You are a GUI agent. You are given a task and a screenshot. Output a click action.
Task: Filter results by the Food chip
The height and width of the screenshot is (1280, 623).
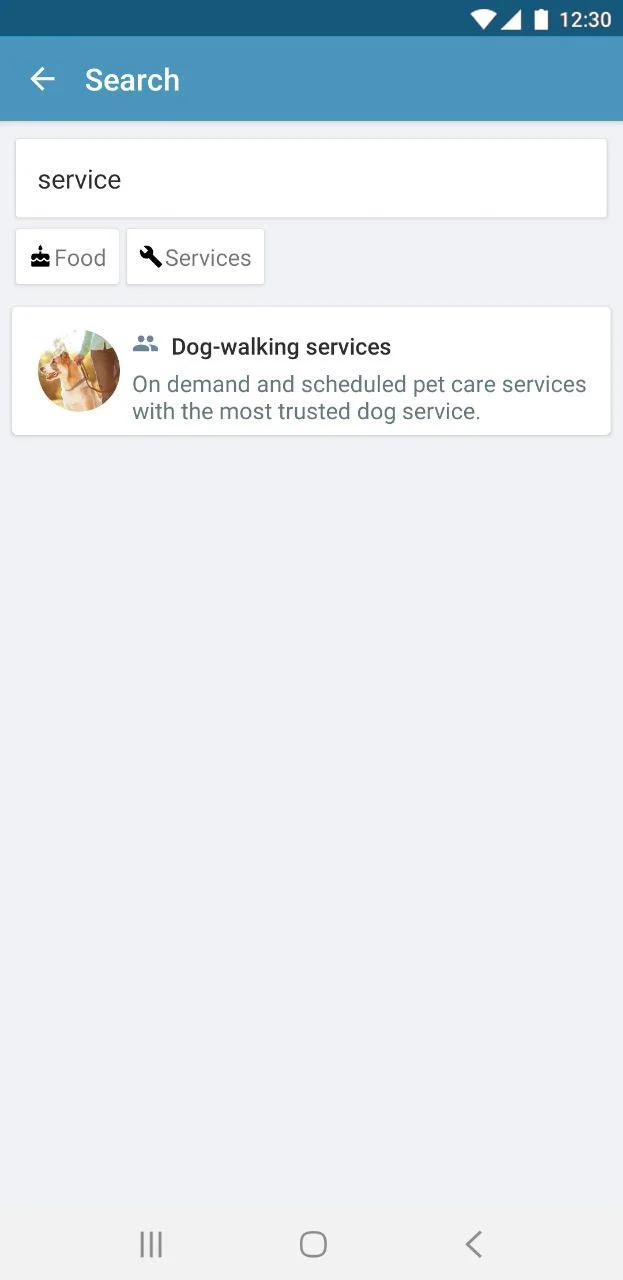click(68, 257)
